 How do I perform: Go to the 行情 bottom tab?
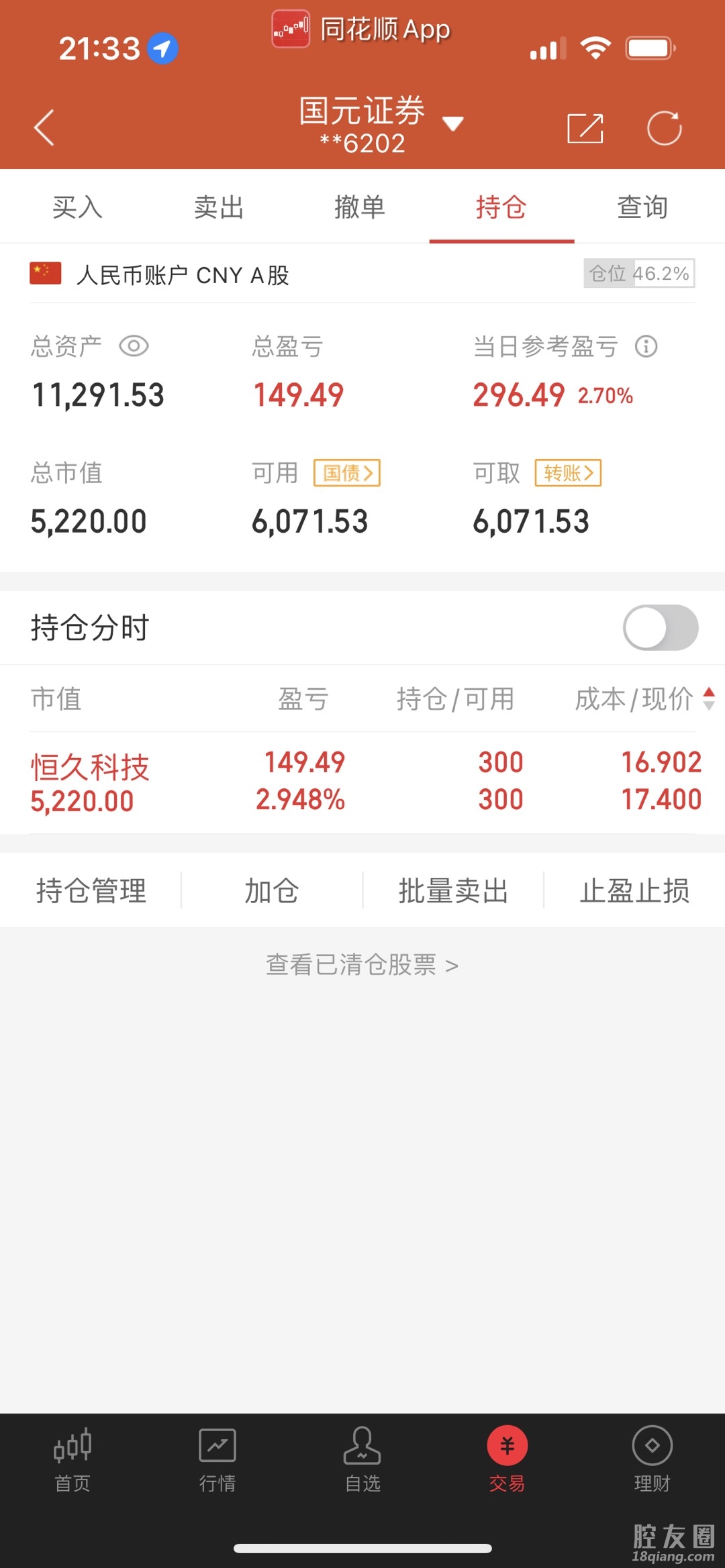click(x=217, y=1460)
